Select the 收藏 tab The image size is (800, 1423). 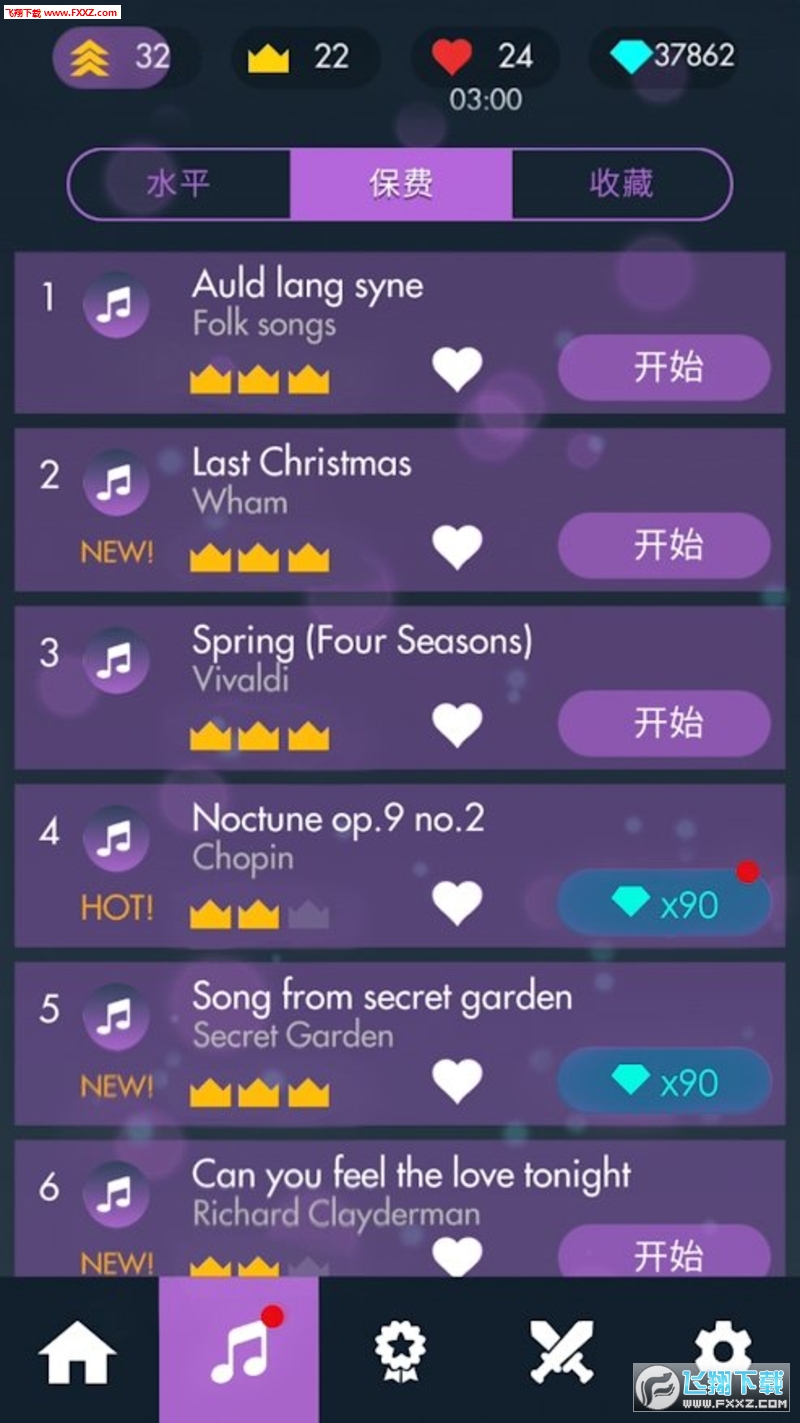(621, 184)
